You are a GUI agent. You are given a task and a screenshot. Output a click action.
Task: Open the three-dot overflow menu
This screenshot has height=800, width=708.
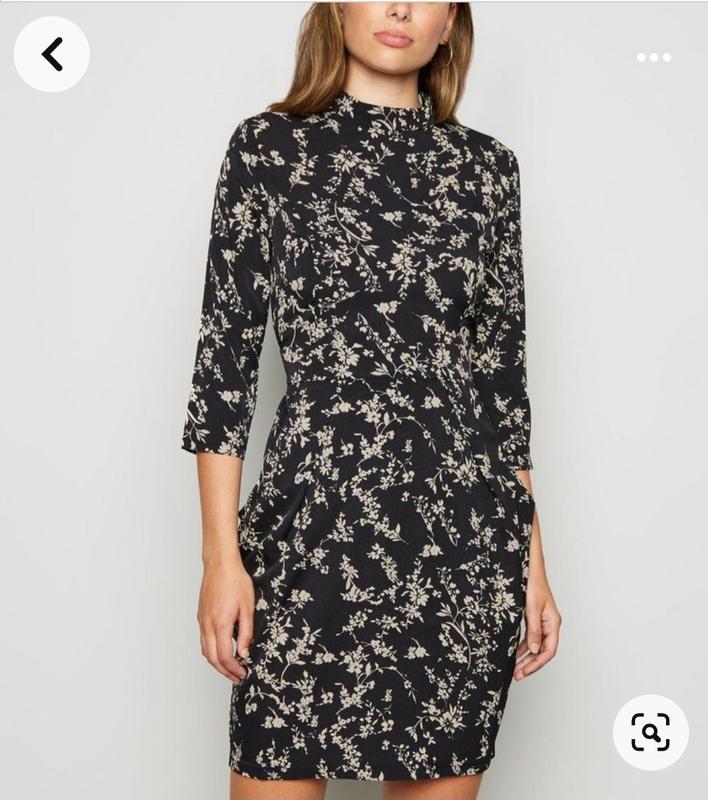654,57
